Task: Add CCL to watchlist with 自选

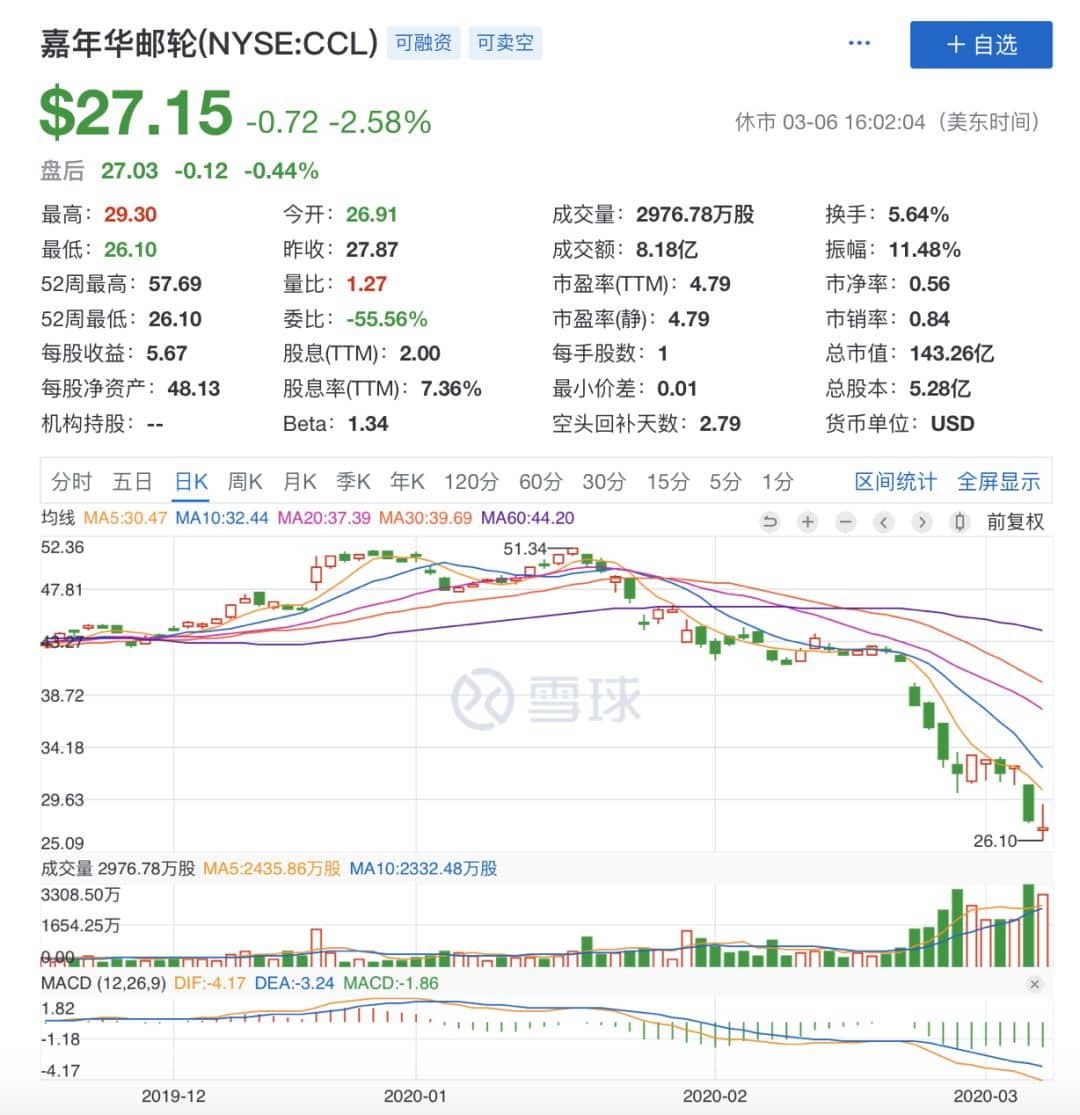Action: pos(980,45)
